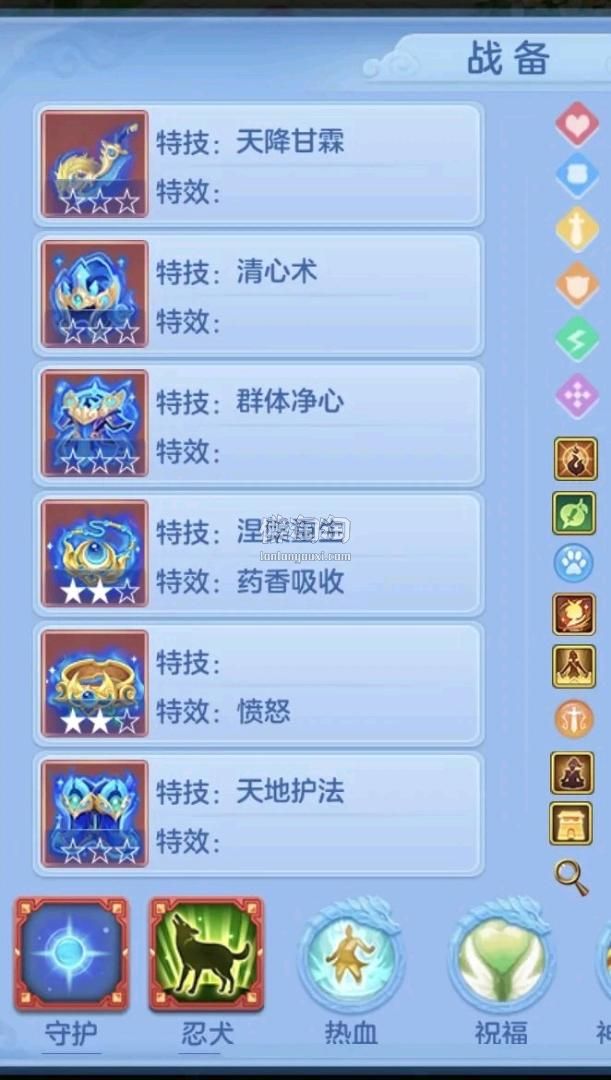Select the 清心术 equipment row
Screen dimensions: 611x1080
[x=258, y=294]
